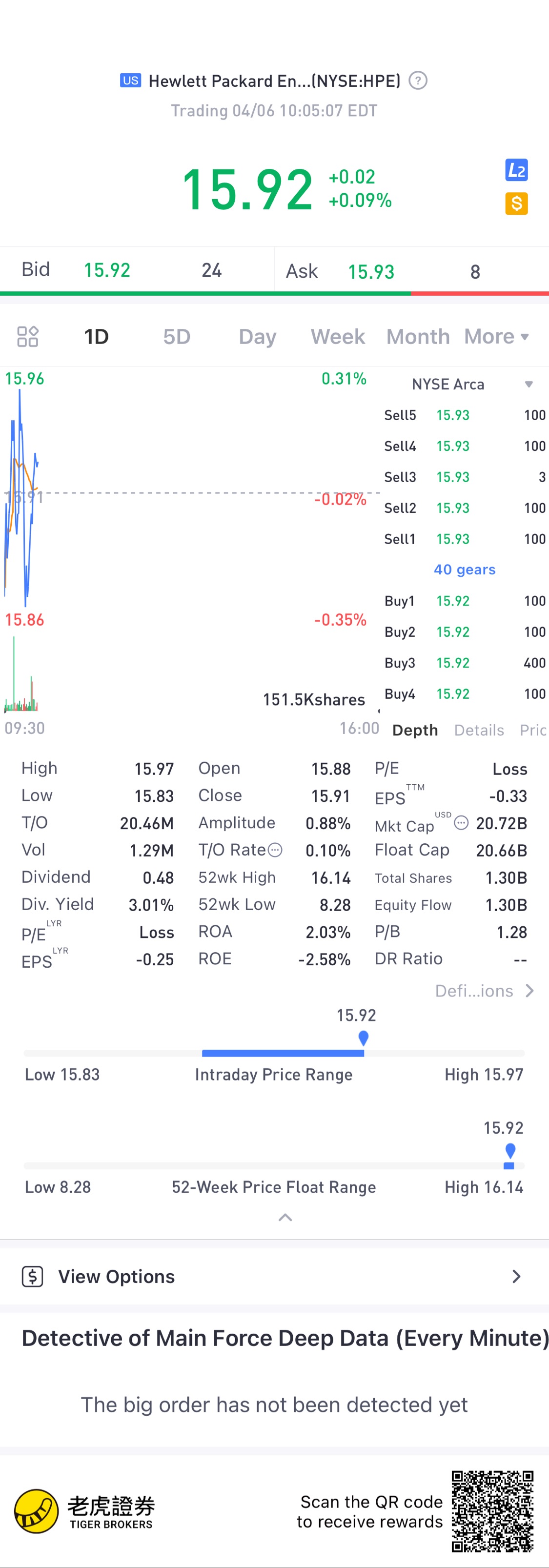Collapse the stock stats with the up chevron

click(x=285, y=1218)
